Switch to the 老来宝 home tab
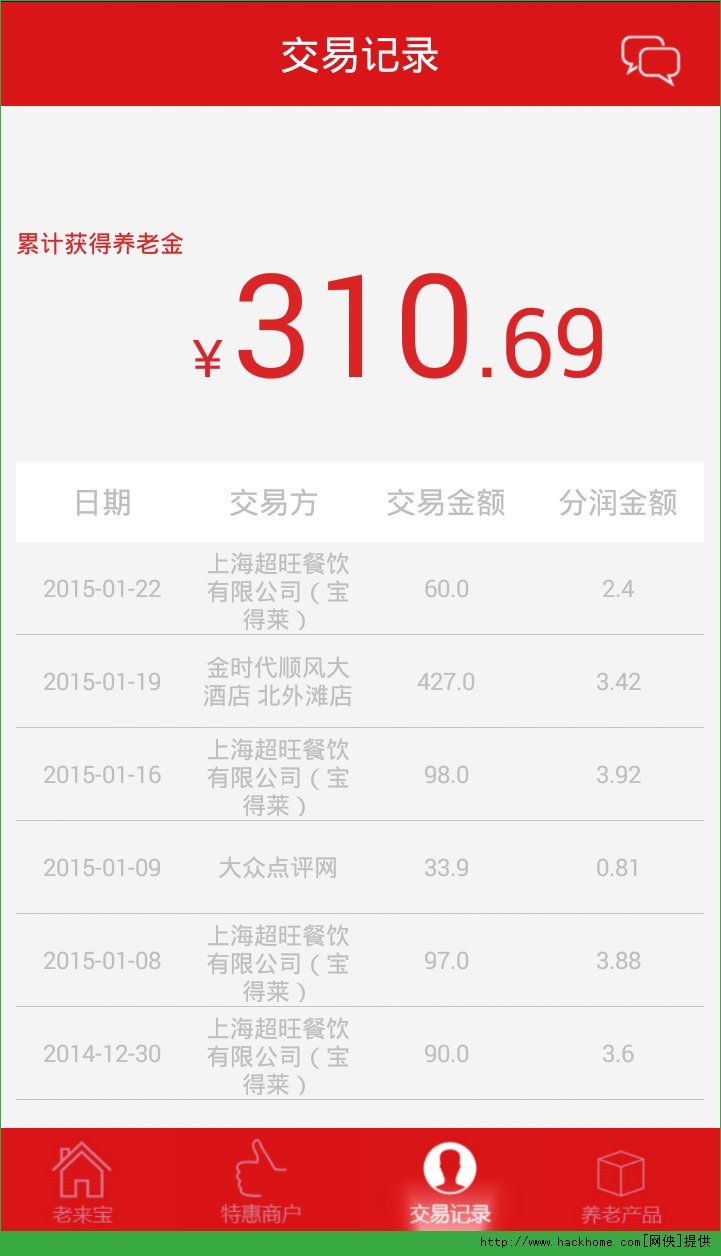This screenshot has height=1256, width=721. pos(83,1181)
